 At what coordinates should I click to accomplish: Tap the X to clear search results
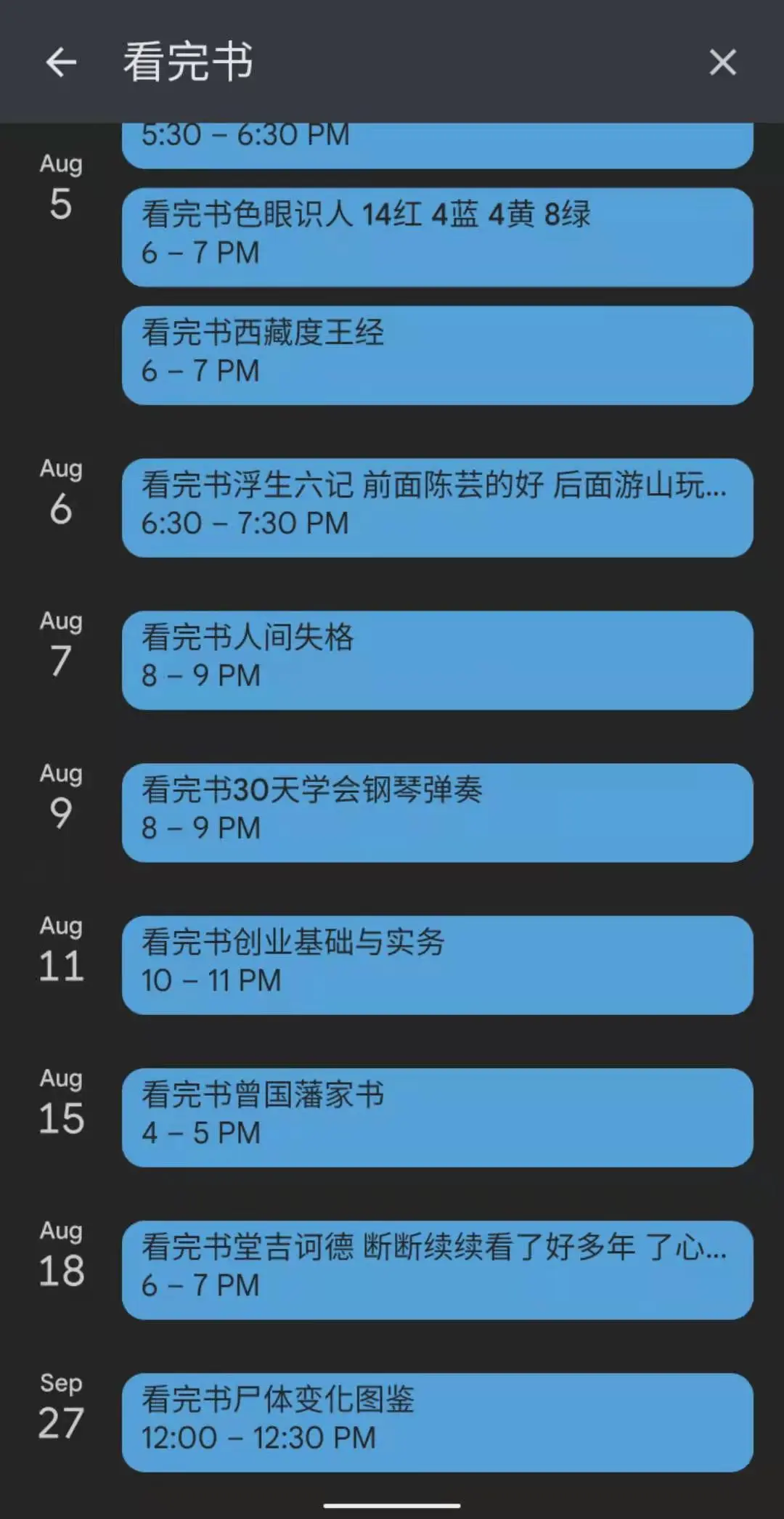tap(722, 63)
